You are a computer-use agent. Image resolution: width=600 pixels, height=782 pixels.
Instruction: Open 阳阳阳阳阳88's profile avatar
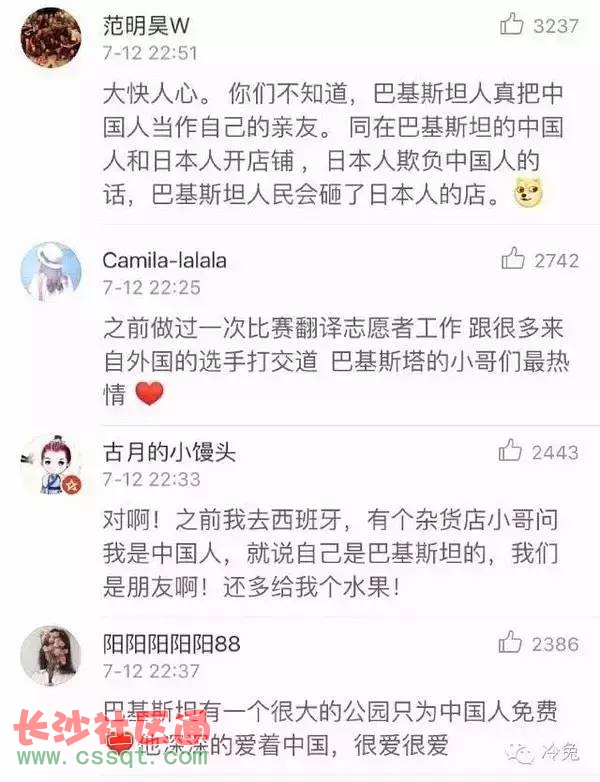pos(50,656)
